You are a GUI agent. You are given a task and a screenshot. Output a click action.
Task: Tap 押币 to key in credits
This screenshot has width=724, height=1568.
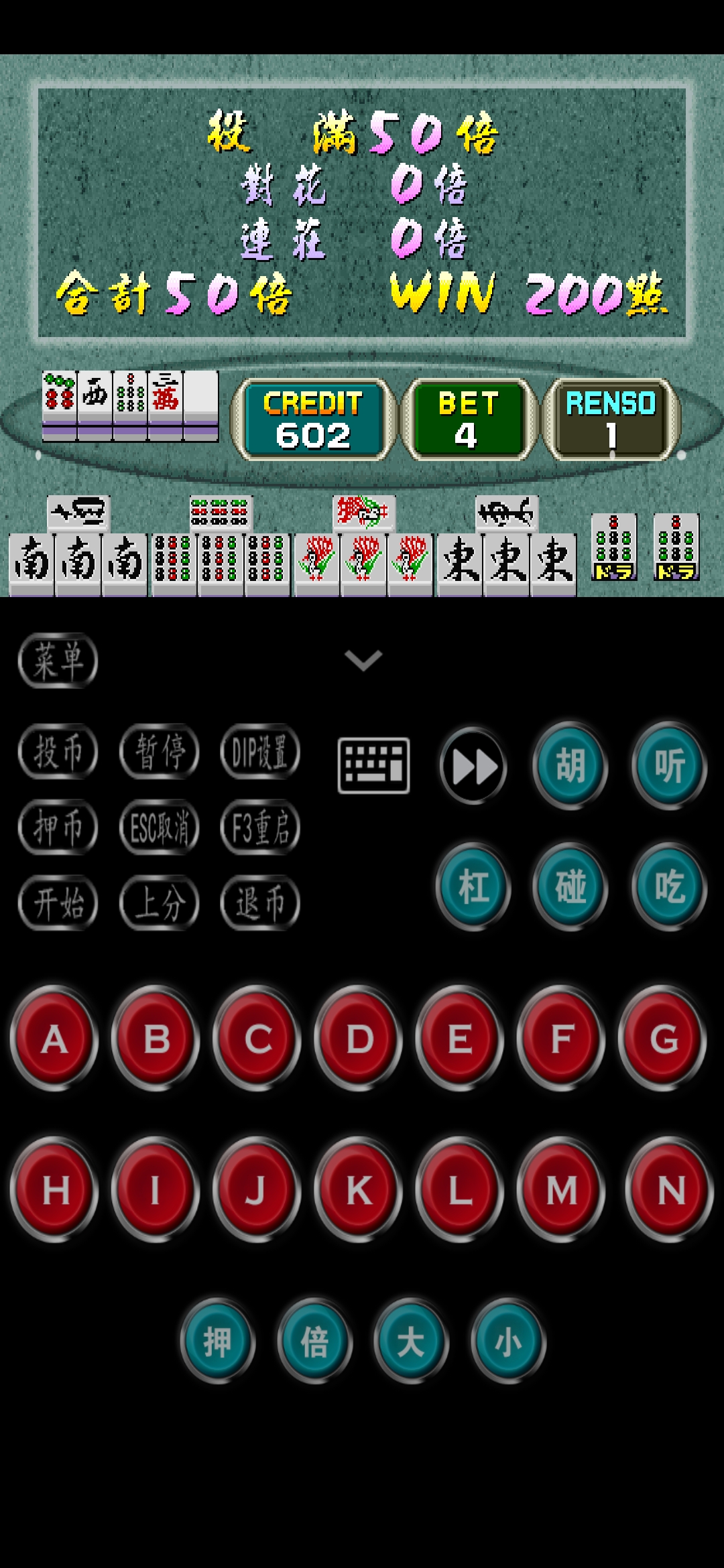tap(58, 828)
